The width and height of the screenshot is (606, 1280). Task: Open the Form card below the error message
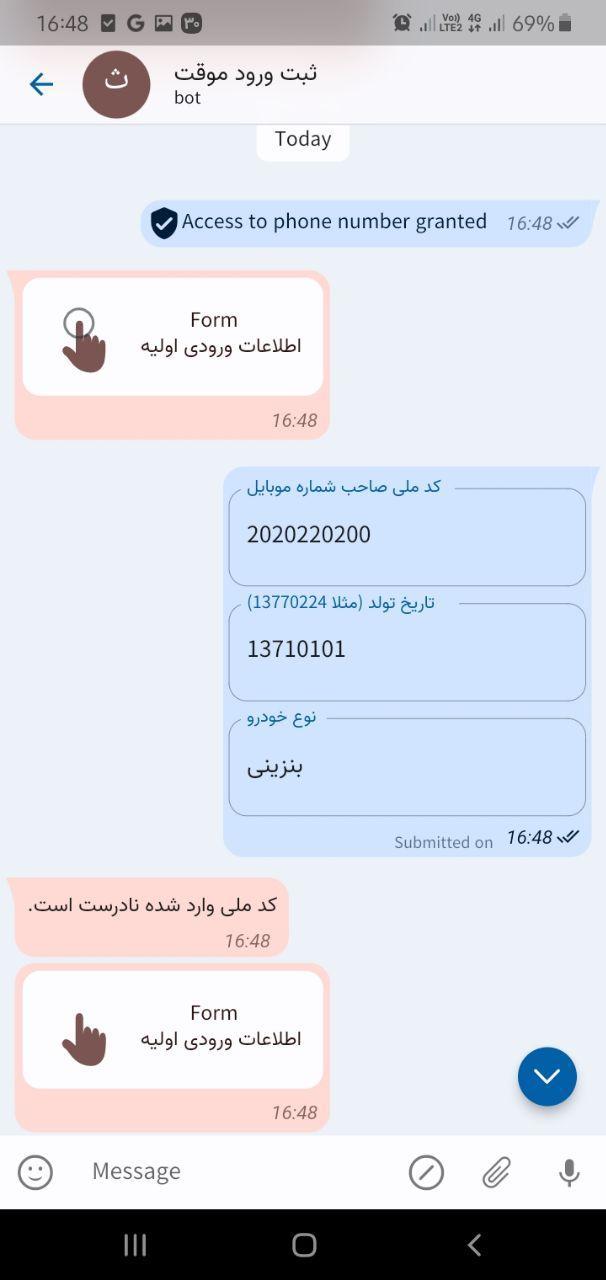pyautogui.click(x=173, y=1029)
